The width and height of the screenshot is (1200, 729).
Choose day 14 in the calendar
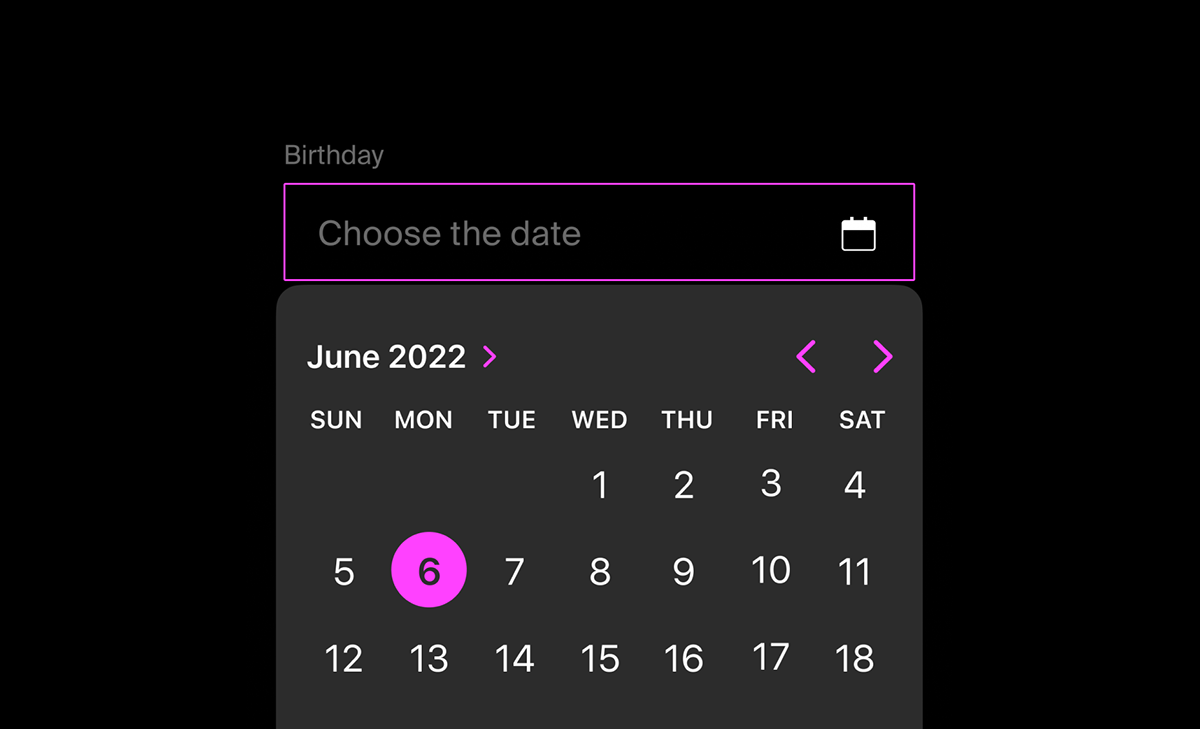coord(514,659)
